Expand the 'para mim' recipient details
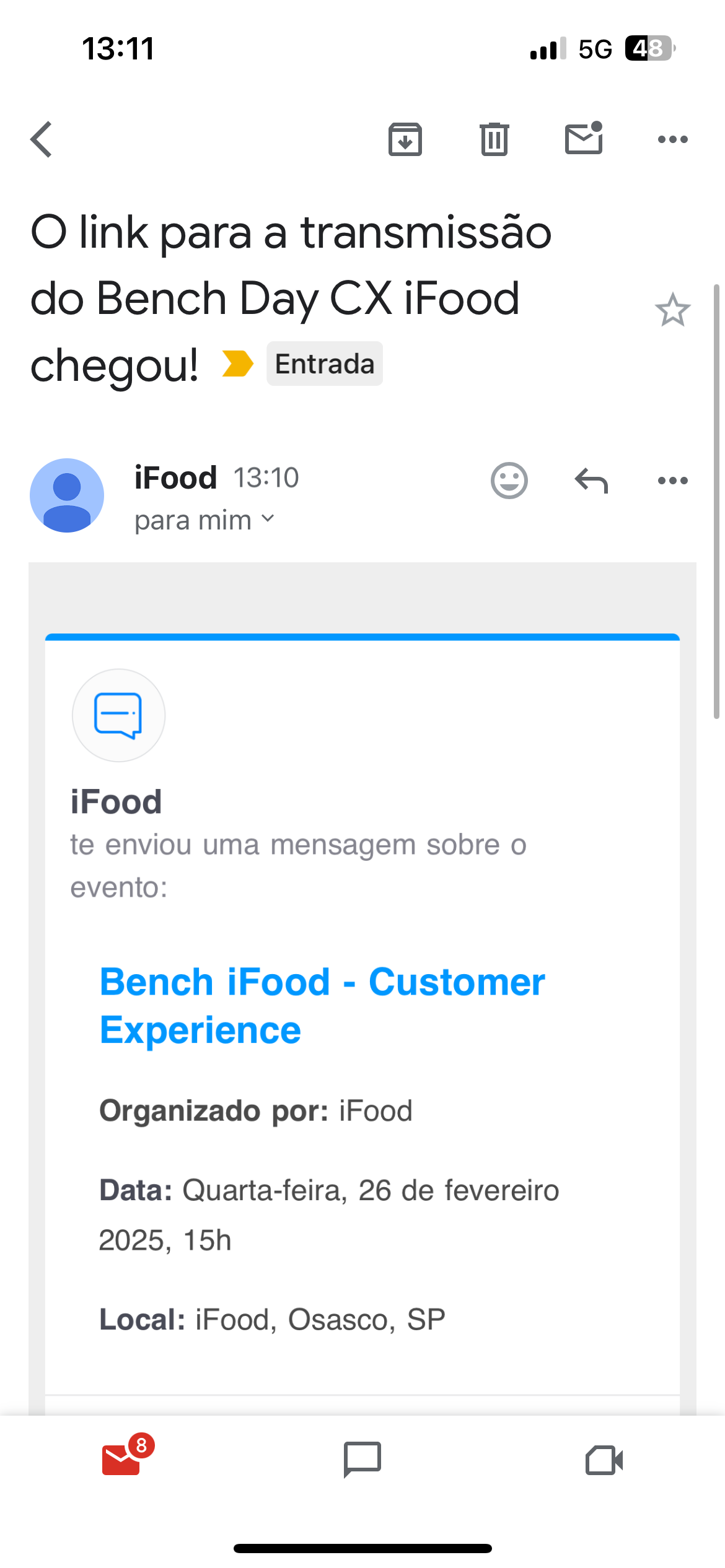 click(204, 520)
